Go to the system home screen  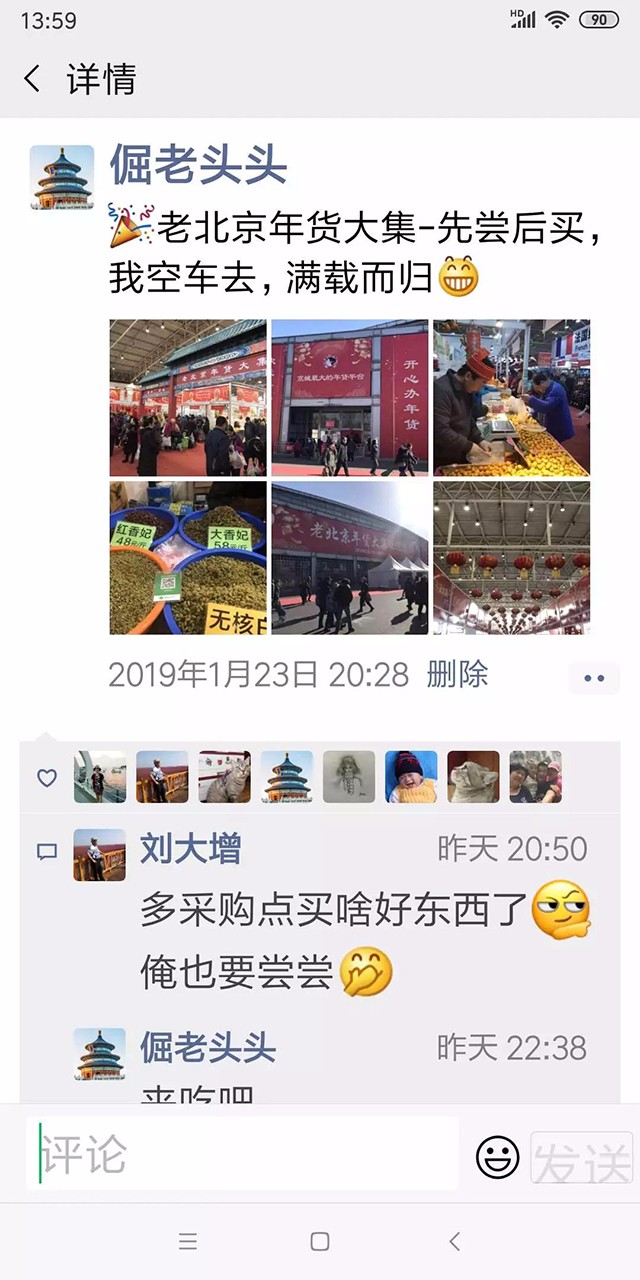320,1242
